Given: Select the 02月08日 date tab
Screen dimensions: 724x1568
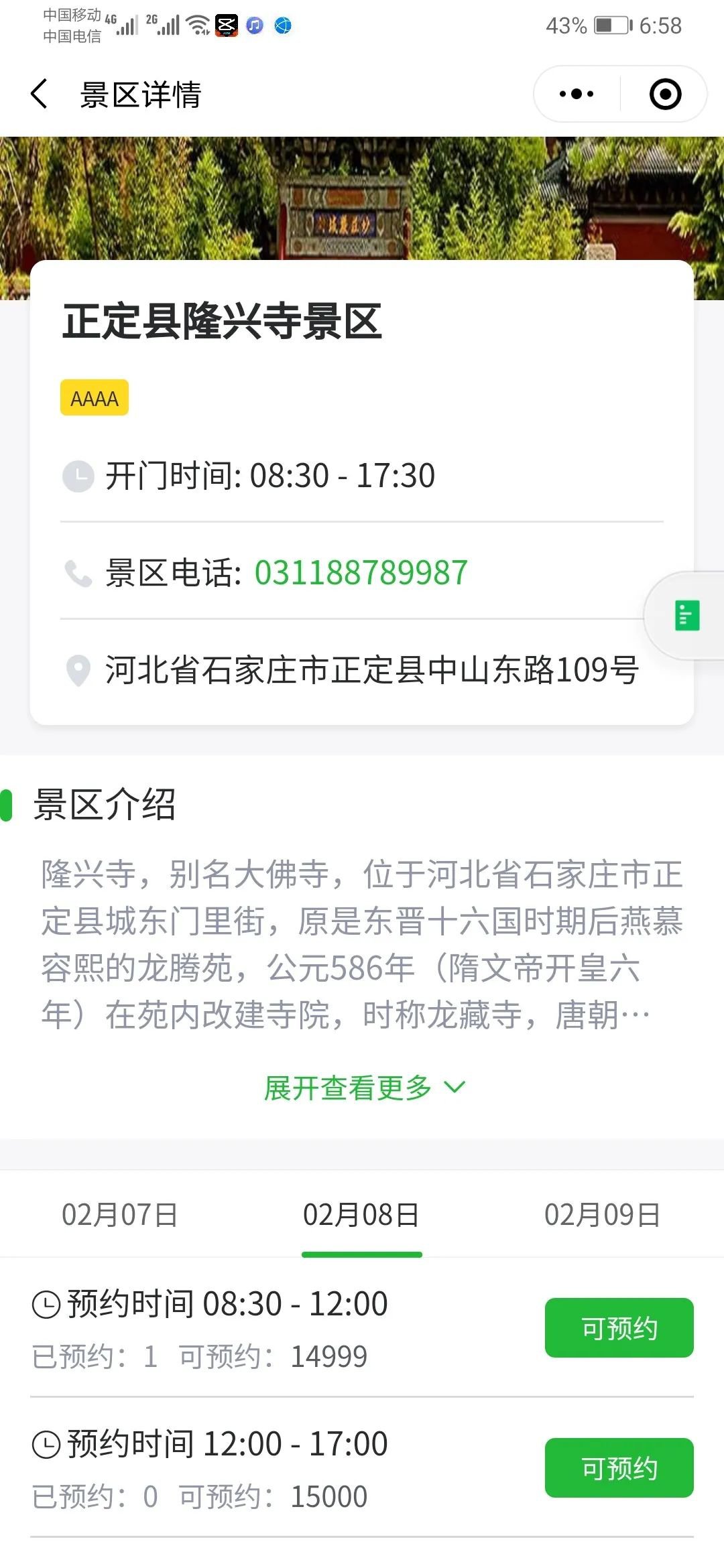Looking at the screenshot, I should pos(361,1215).
